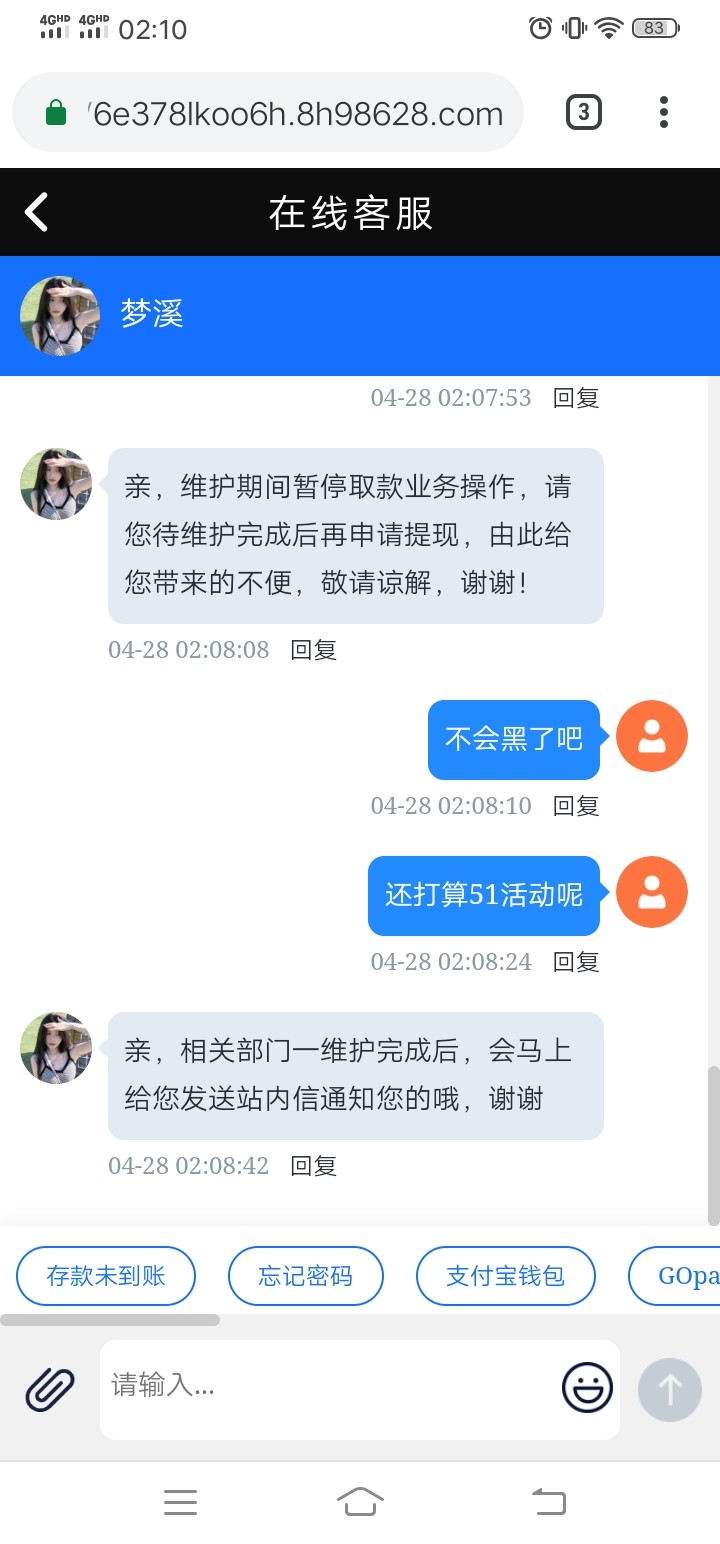The width and height of the screenshot is (720, 1544).
Task: Tap 回复 under the 还打算51活动呢 message
Action: click(577, 962)
